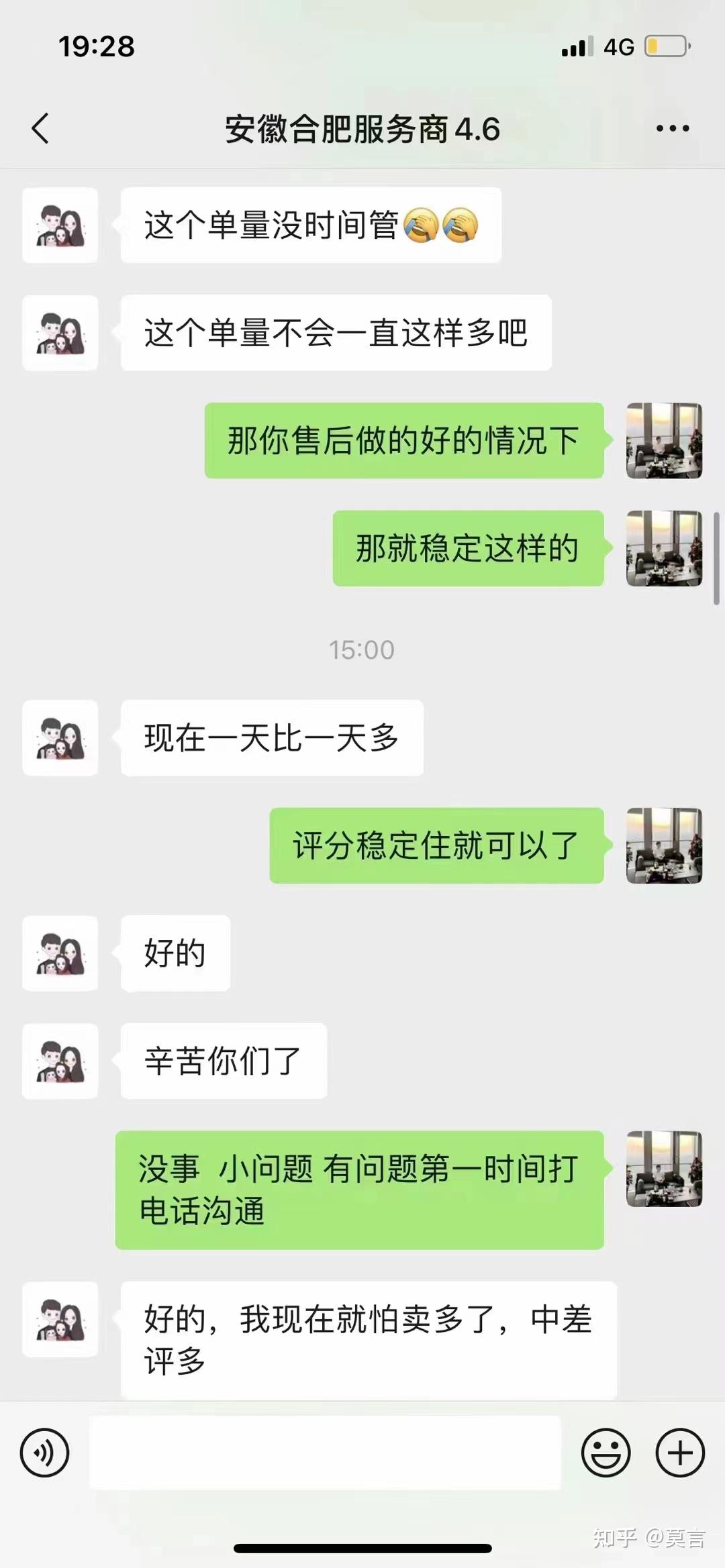Viewport: 725px width, 1568px height.
Task: Tap my avatar beside 评分稳定住就可以了
Action: point(664,845)
